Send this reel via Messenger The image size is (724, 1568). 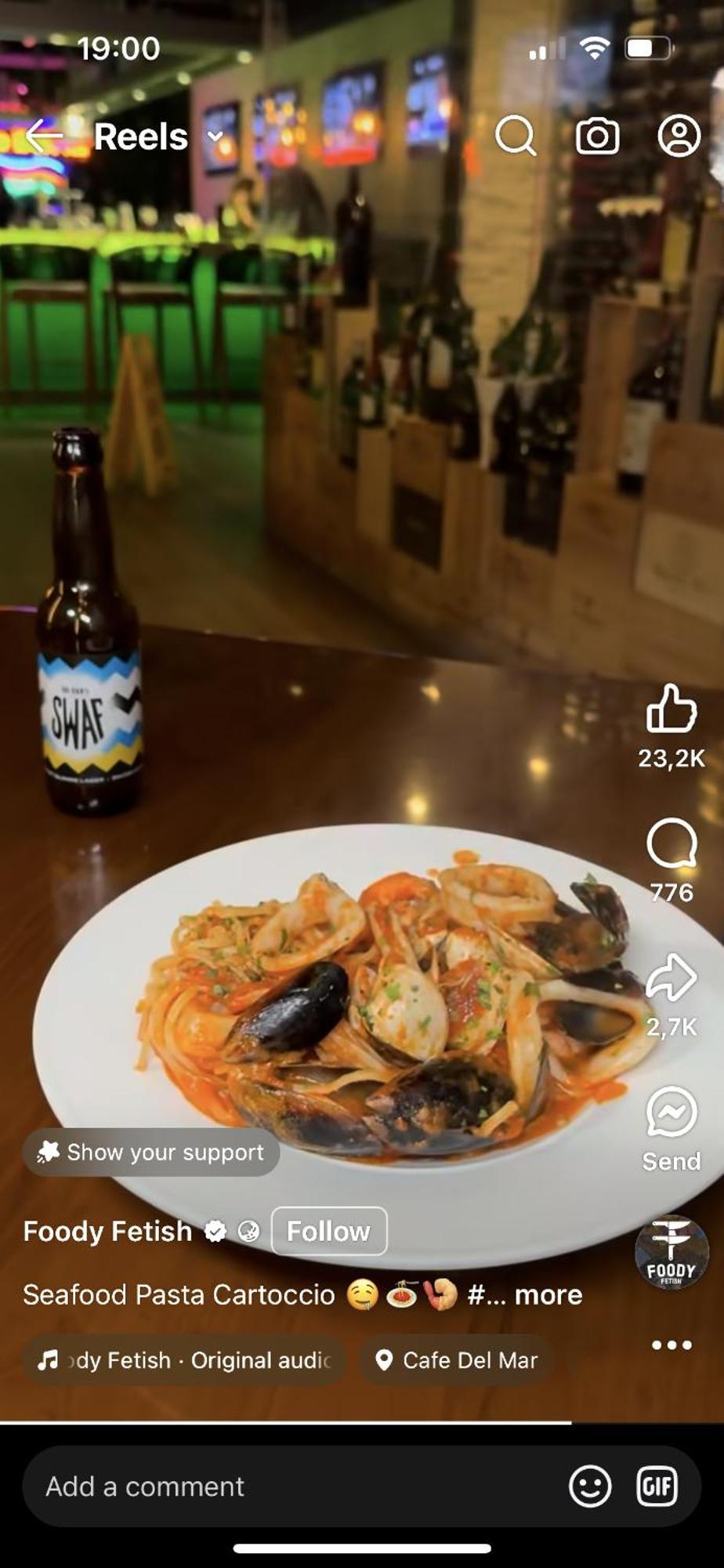click(x=672, y=1112)
